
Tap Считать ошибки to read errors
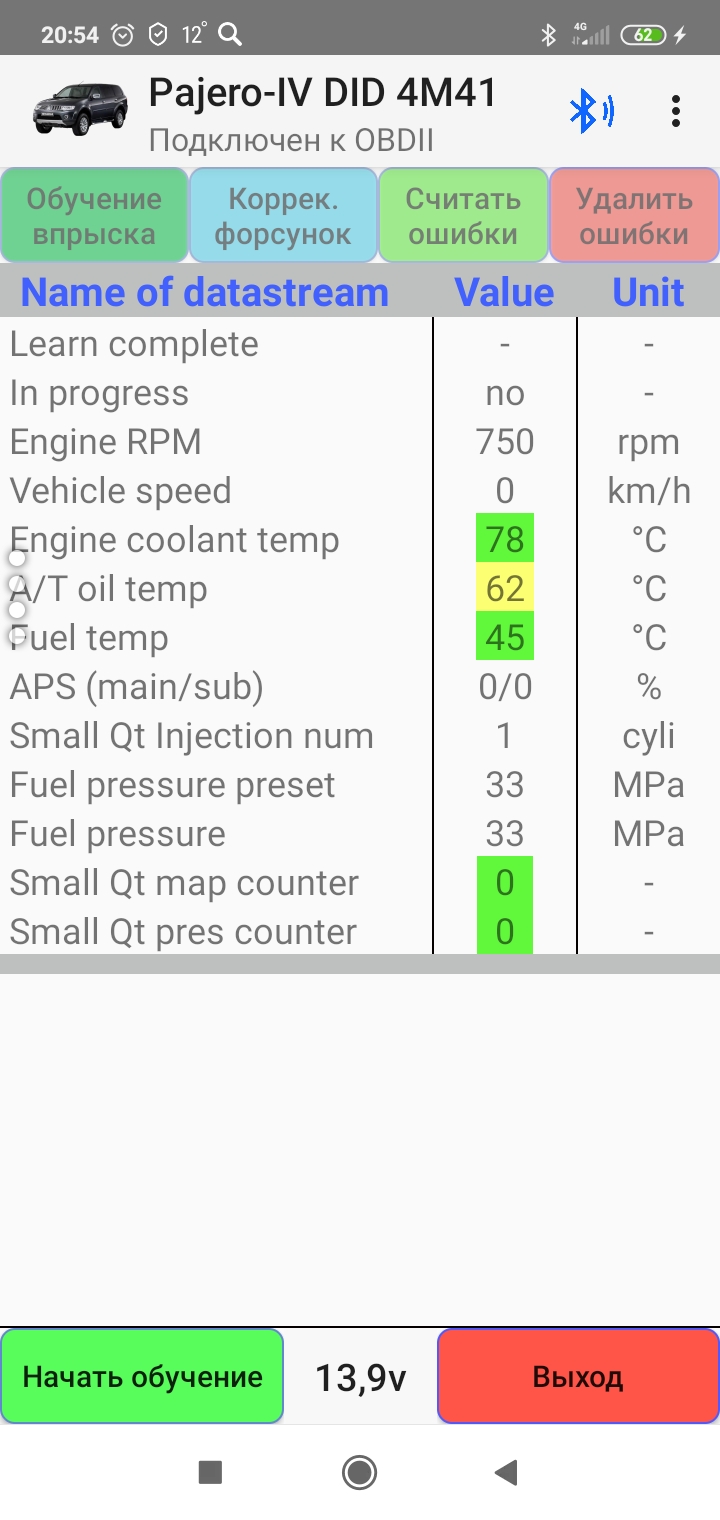pos(463,216)
